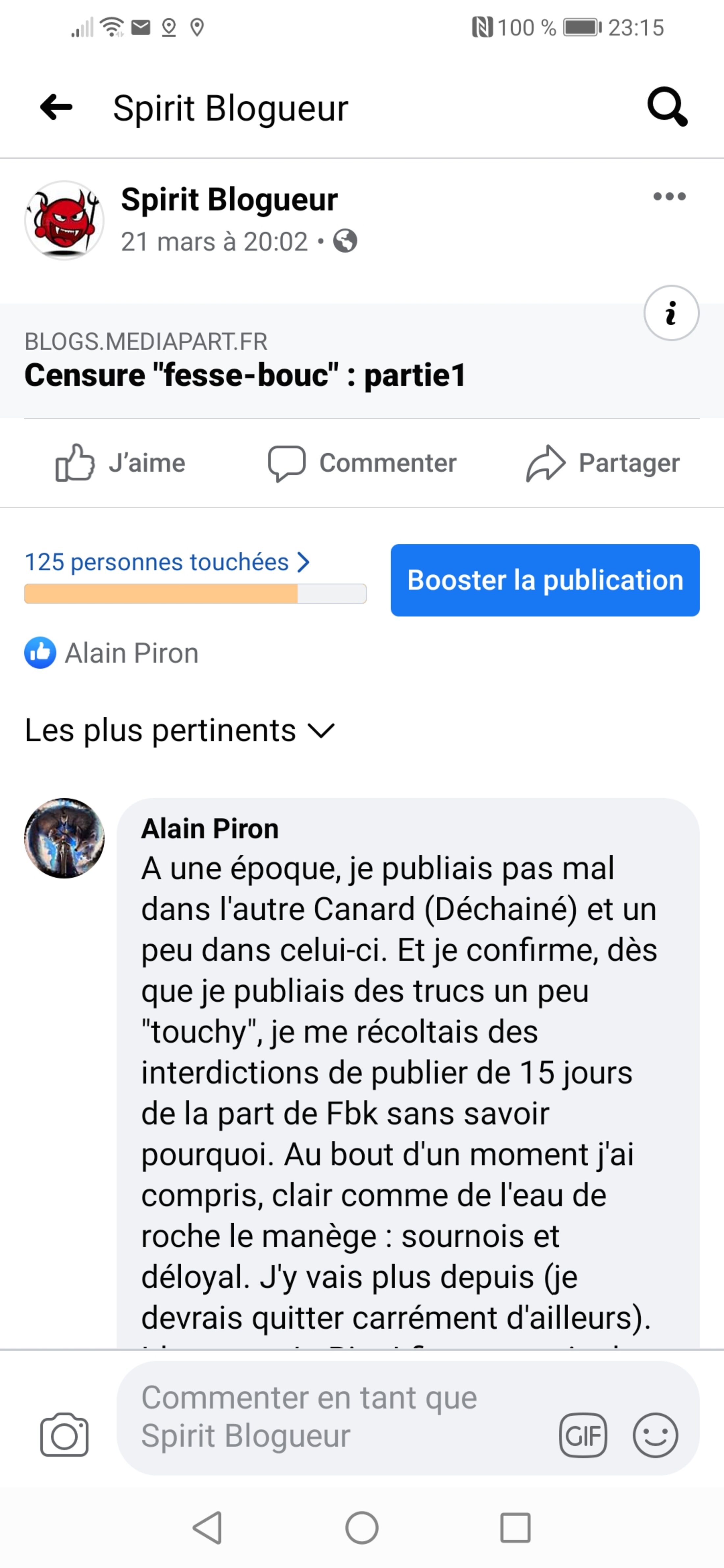Viewport: 724px width, 1568px height.
Task: Open recent apps with the square button
Action: coord(515,1529)
